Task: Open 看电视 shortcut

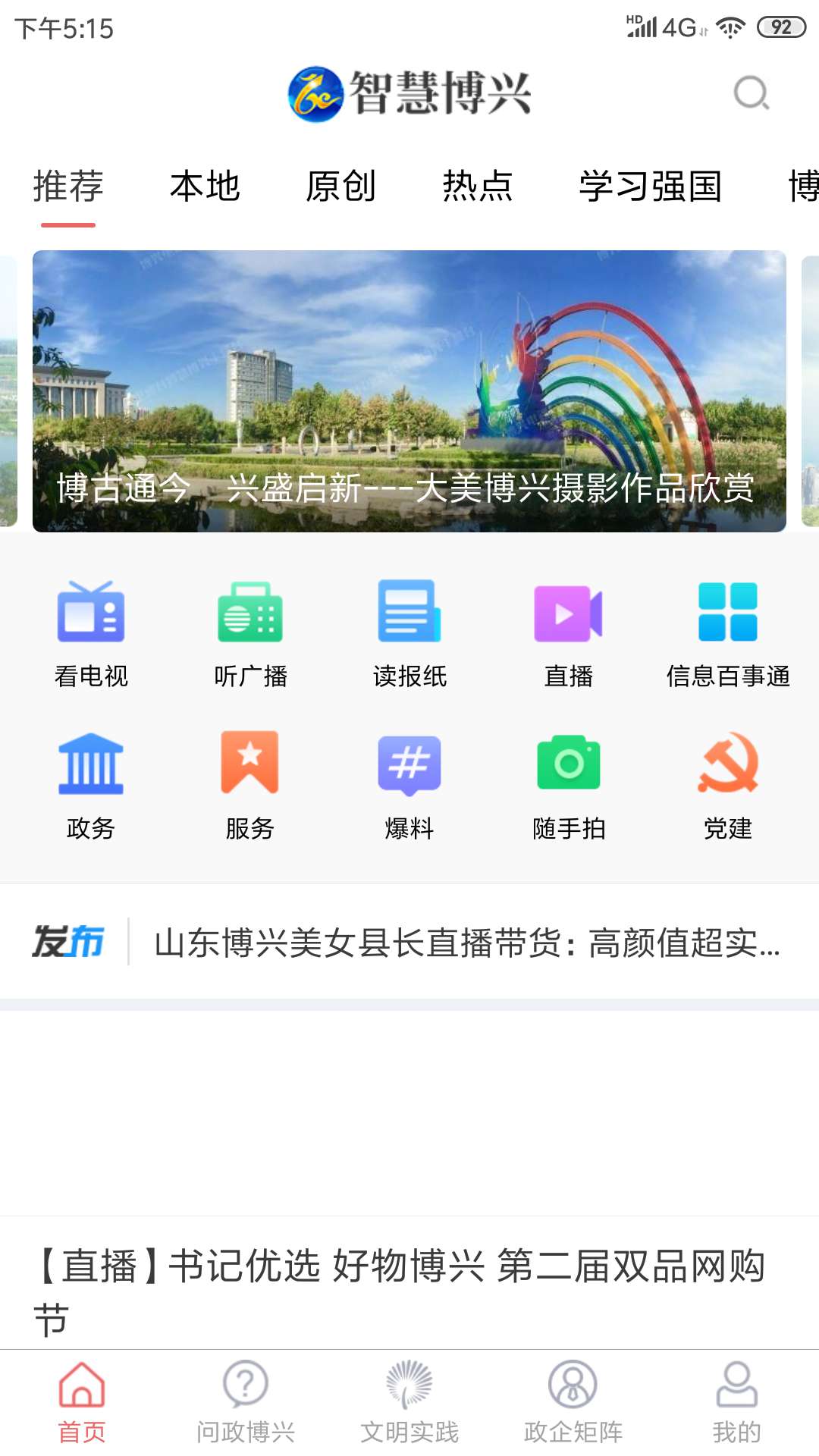Action: [91, 633]
